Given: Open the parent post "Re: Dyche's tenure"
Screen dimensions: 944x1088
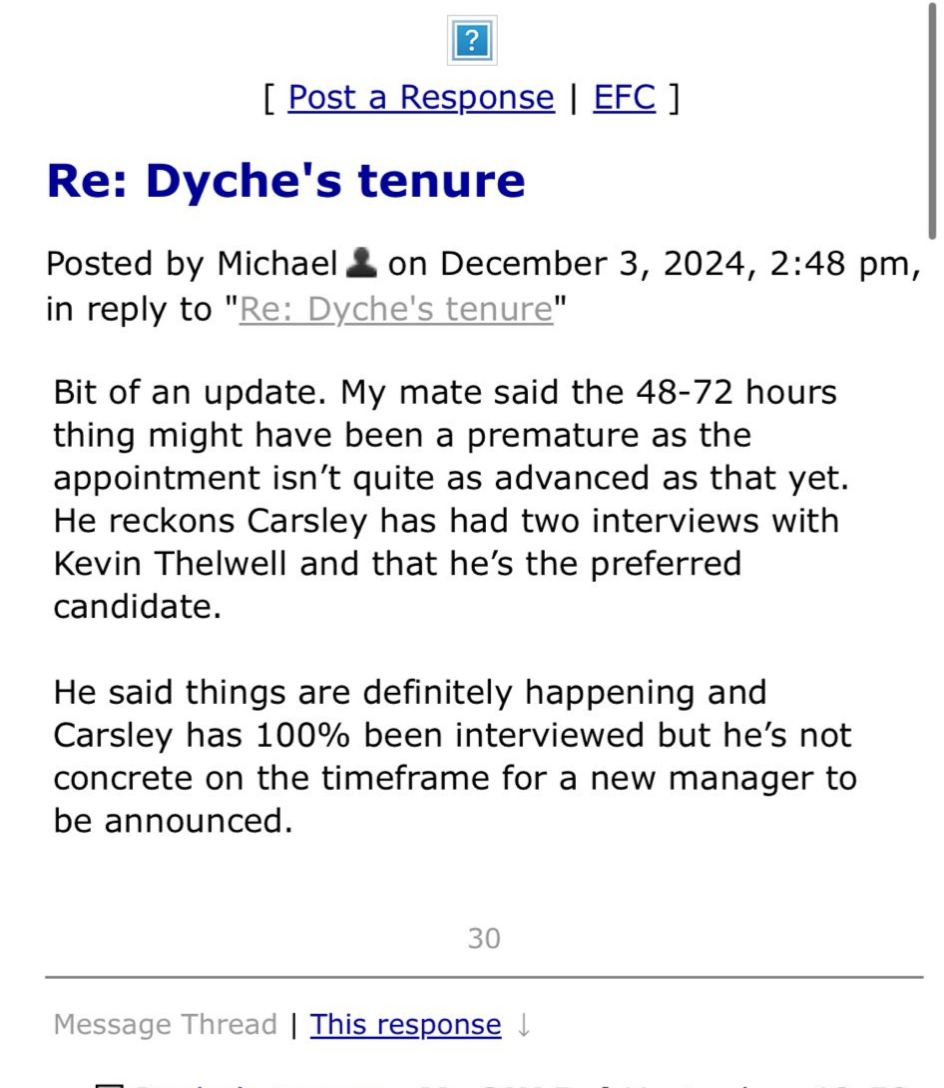Looking at the screenshot, I should tap(396, 310).
